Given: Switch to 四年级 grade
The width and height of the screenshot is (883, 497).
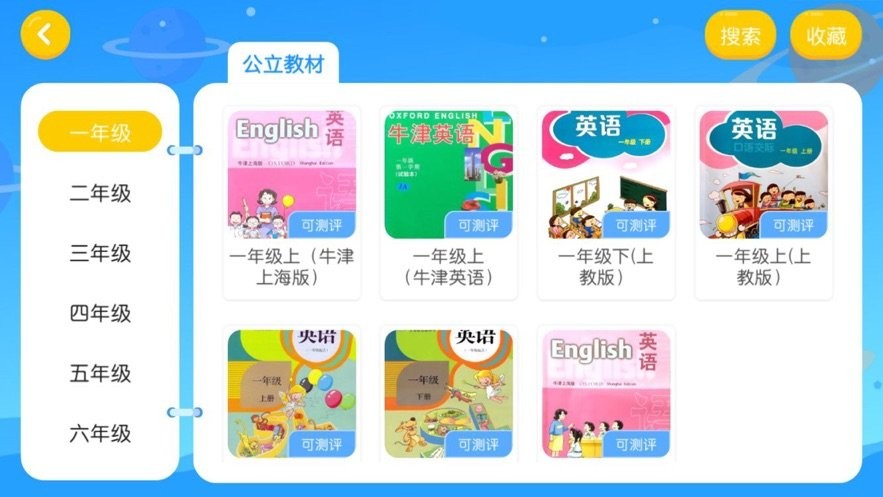Looking at the screenshot, I should (100, 313).
